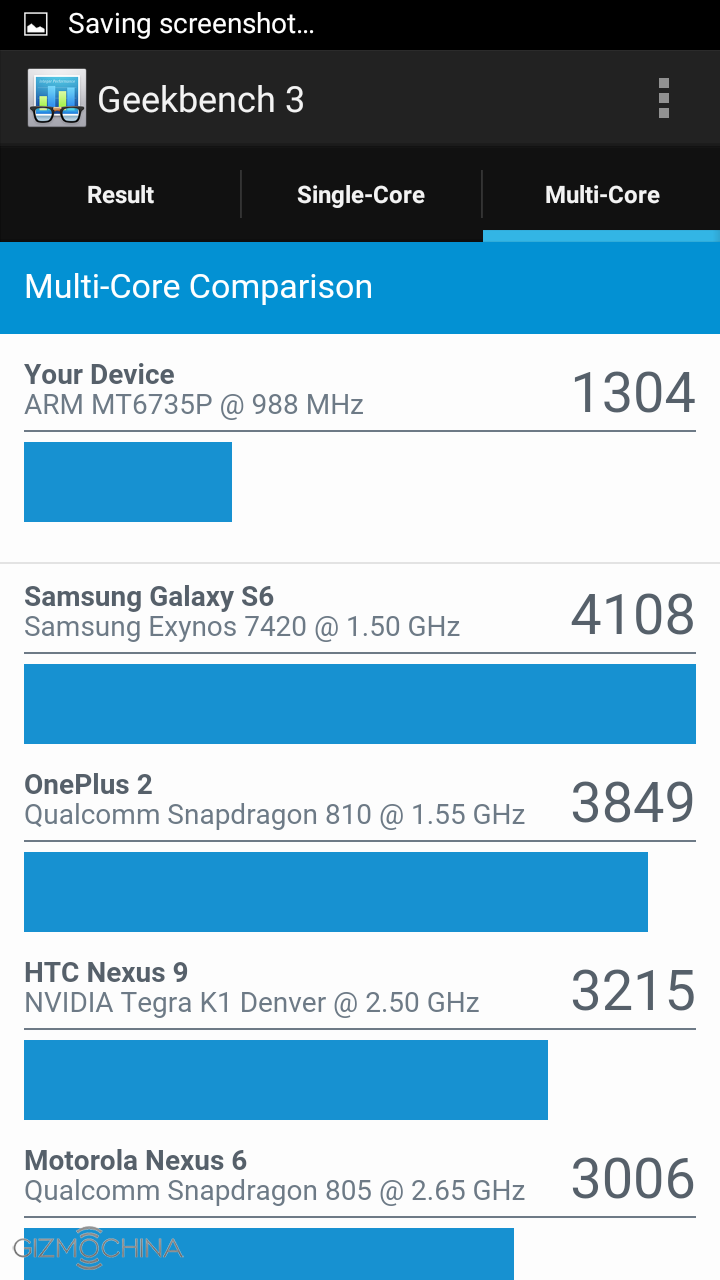Switch to the Result tab
Image resolution: width=720 pixels, height=1280 pixels.
pos(120,195)
